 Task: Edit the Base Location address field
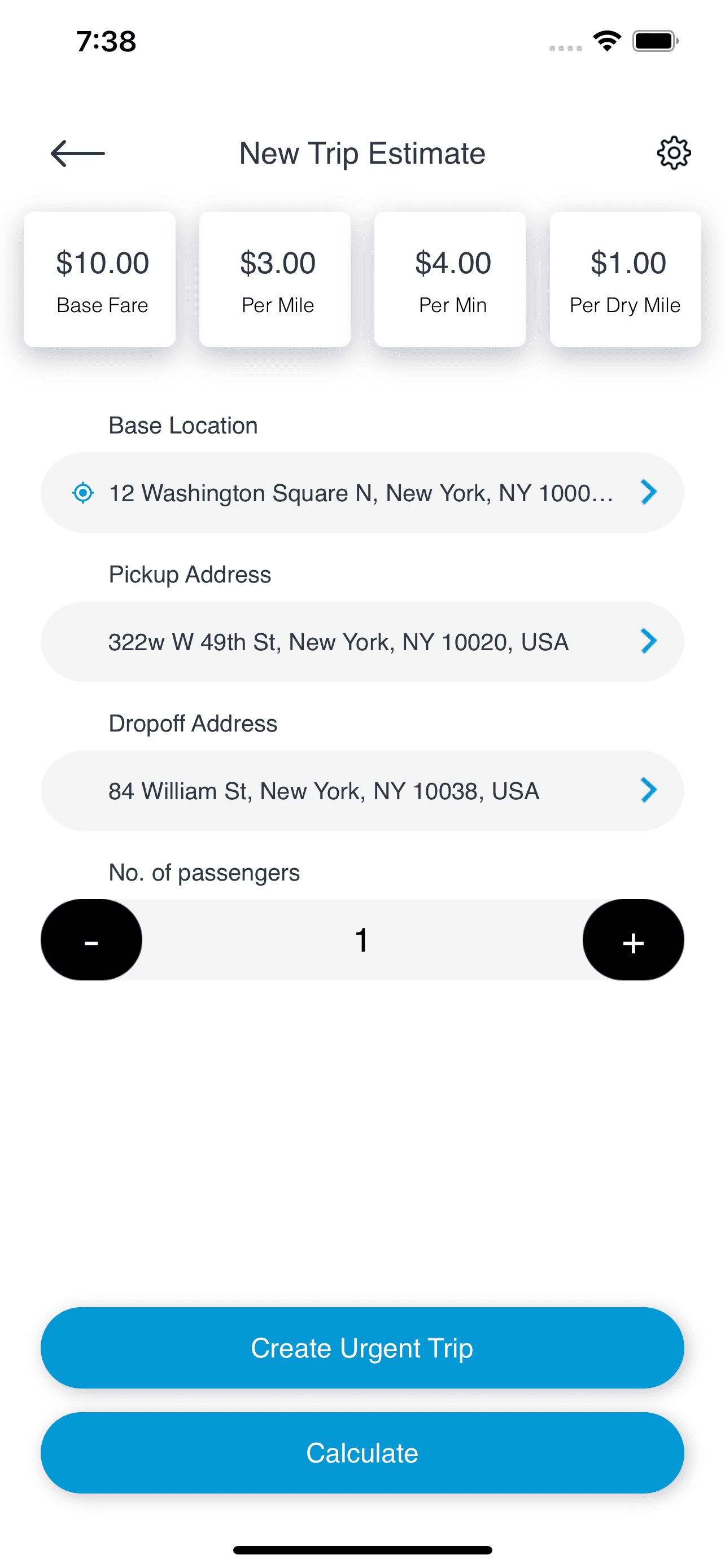point(361,492)
